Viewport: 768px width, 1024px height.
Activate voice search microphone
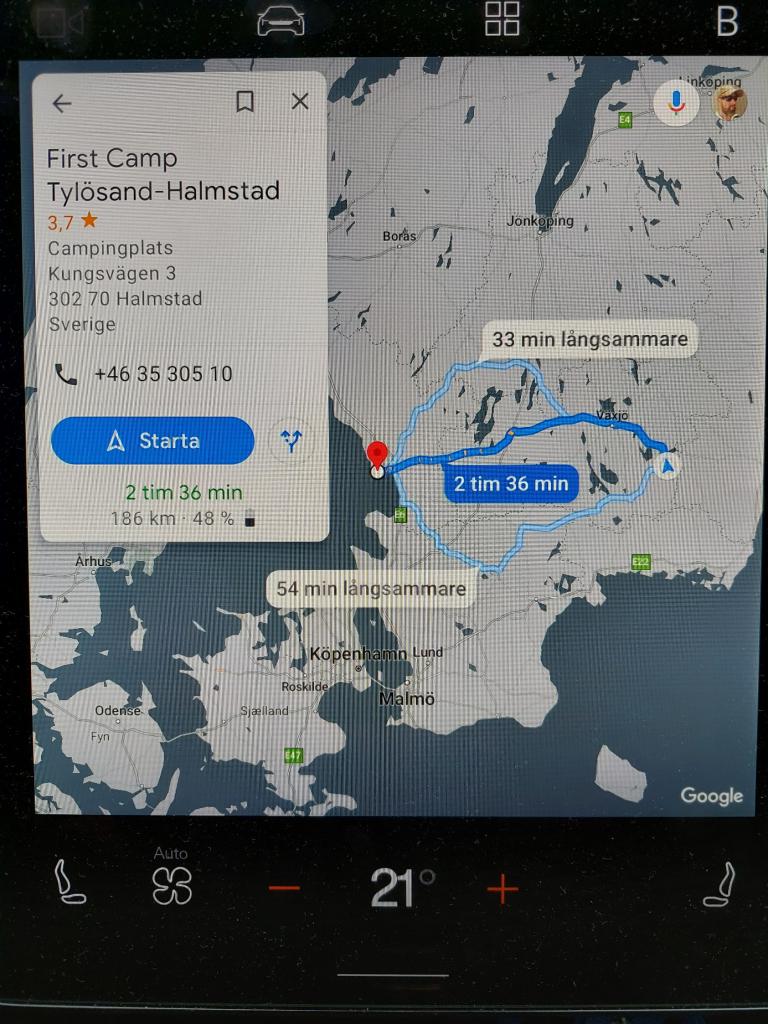point(677,102)
